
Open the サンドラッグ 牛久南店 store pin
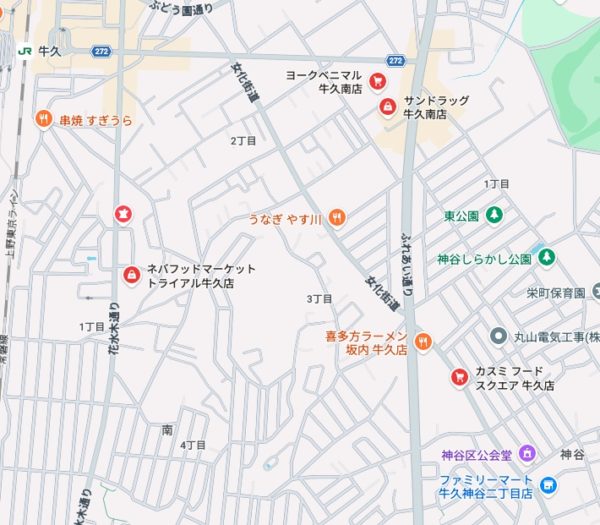click(x=386, y=108)
